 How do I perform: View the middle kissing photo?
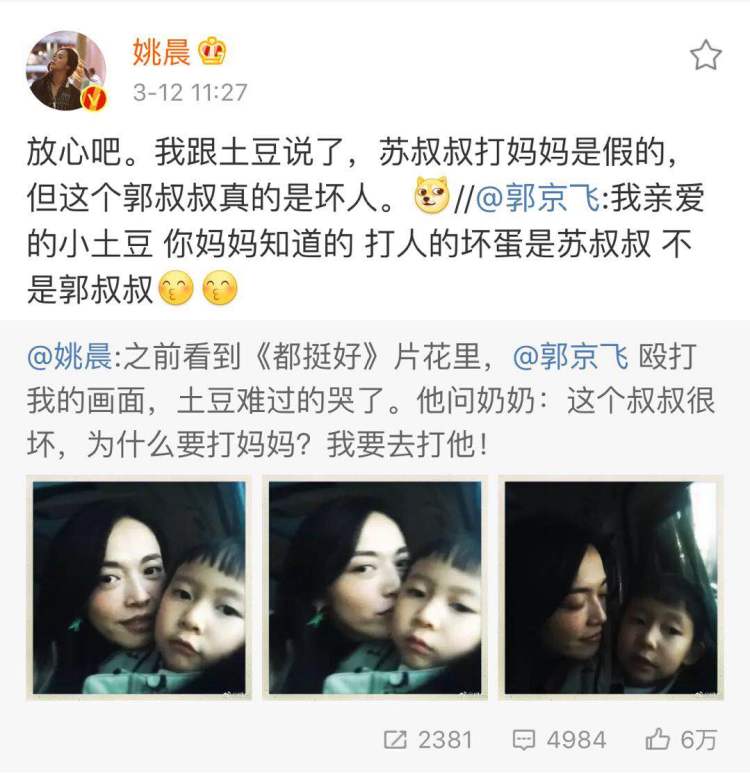click(375, 587)
